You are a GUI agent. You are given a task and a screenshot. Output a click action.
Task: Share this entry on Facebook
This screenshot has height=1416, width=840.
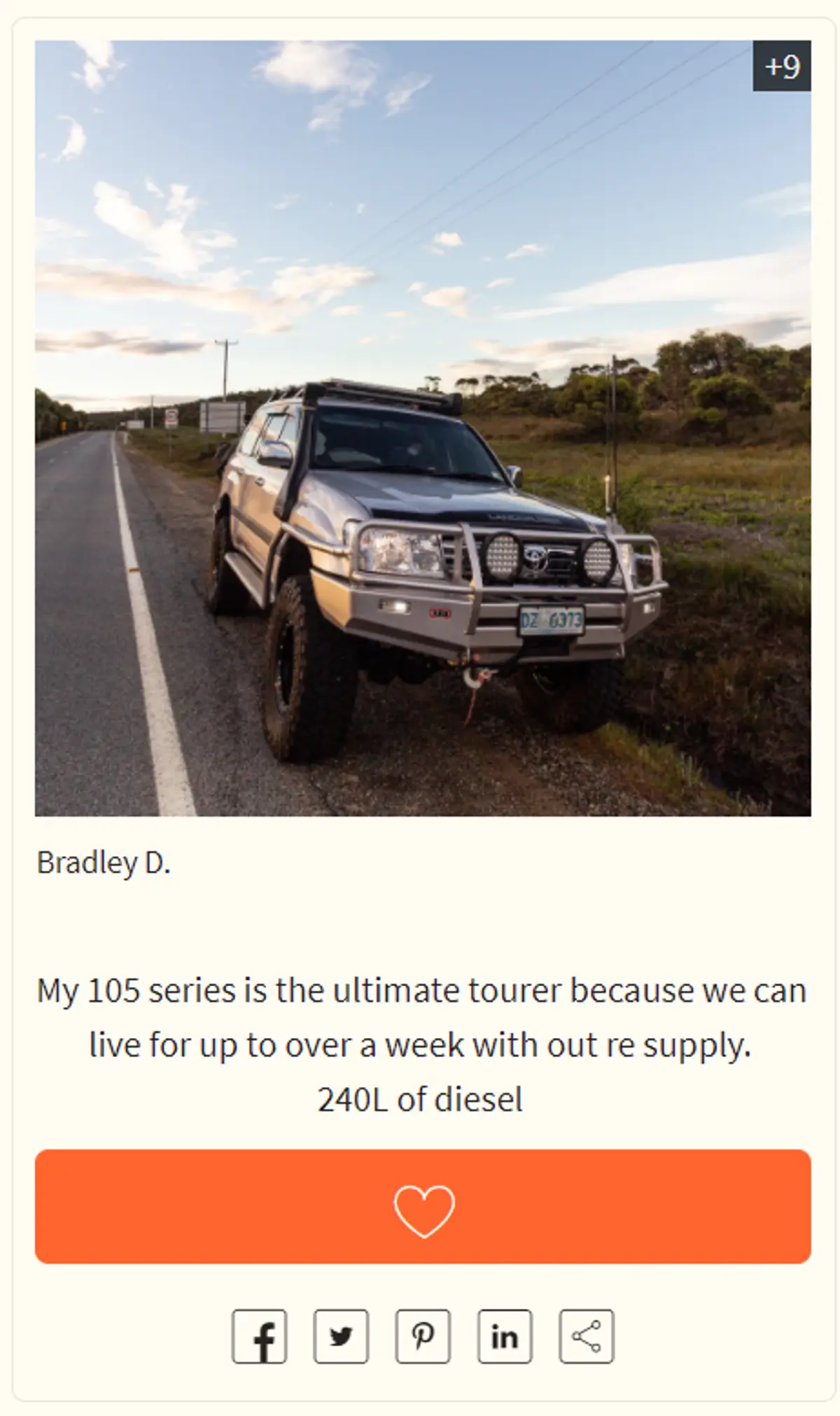[260, 1337]
